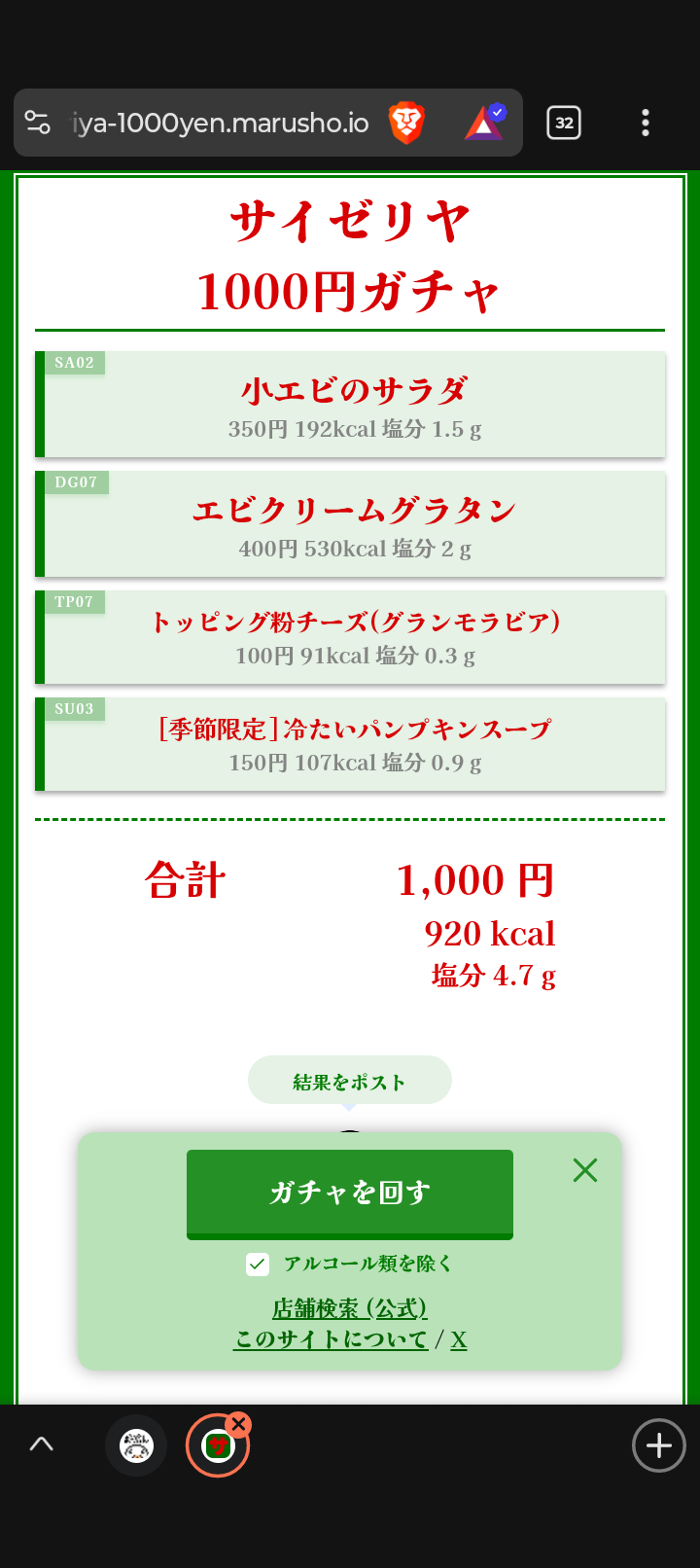Uncheck the アルコール類を除く checkbox
The width and height of the screenshot is (700, 1568).
coord(258,1264)
